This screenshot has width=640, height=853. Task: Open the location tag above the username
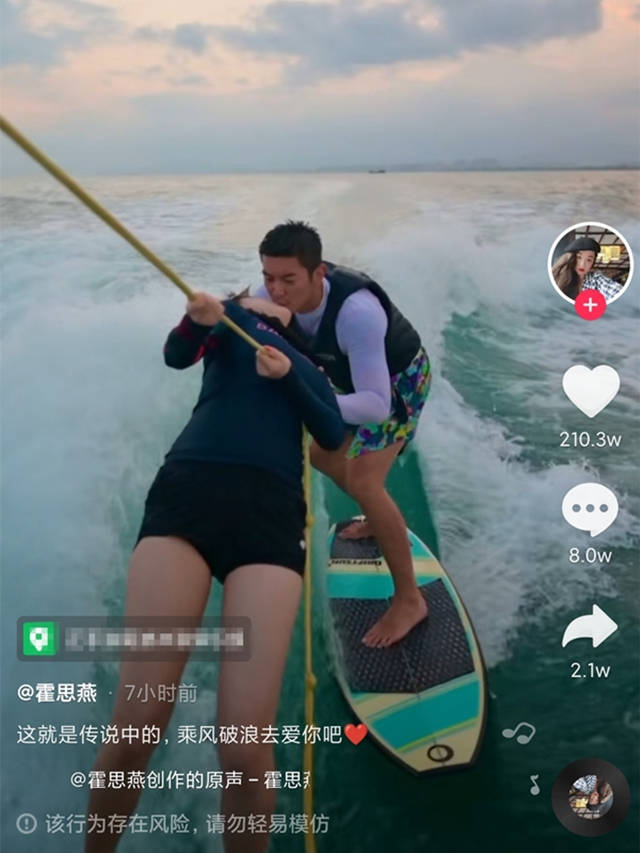pos(134,638)
